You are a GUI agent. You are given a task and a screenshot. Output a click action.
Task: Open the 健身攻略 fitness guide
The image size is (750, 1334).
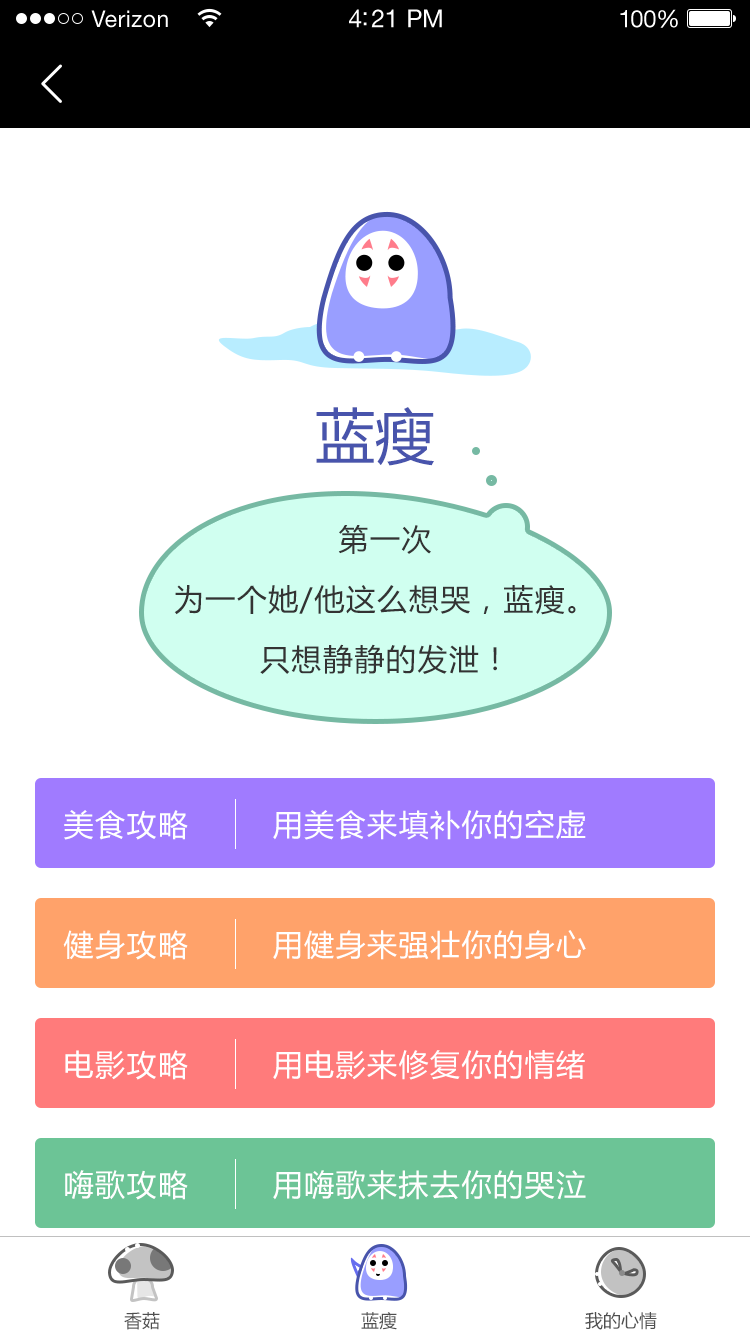coord(375,943)
